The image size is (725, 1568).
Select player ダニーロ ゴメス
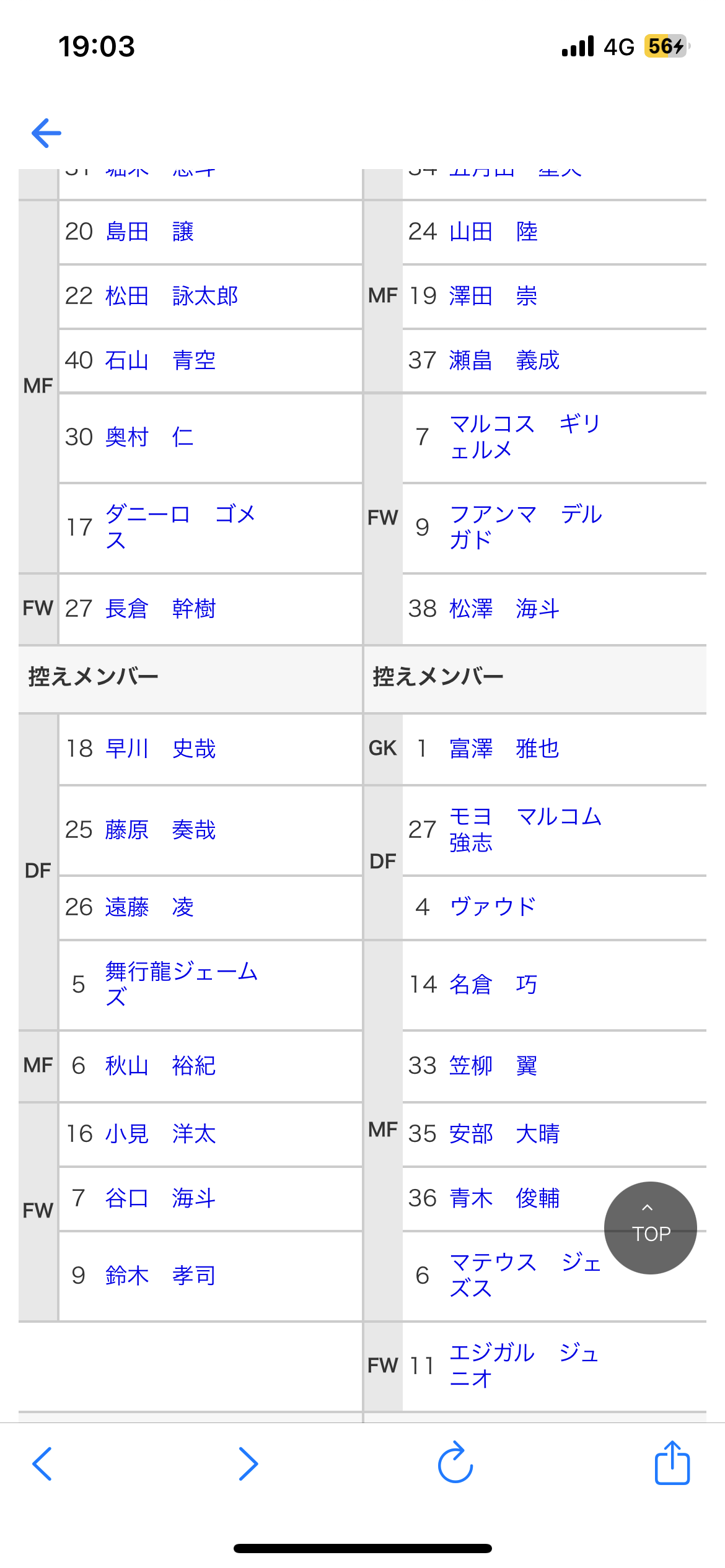coord(180,527)
